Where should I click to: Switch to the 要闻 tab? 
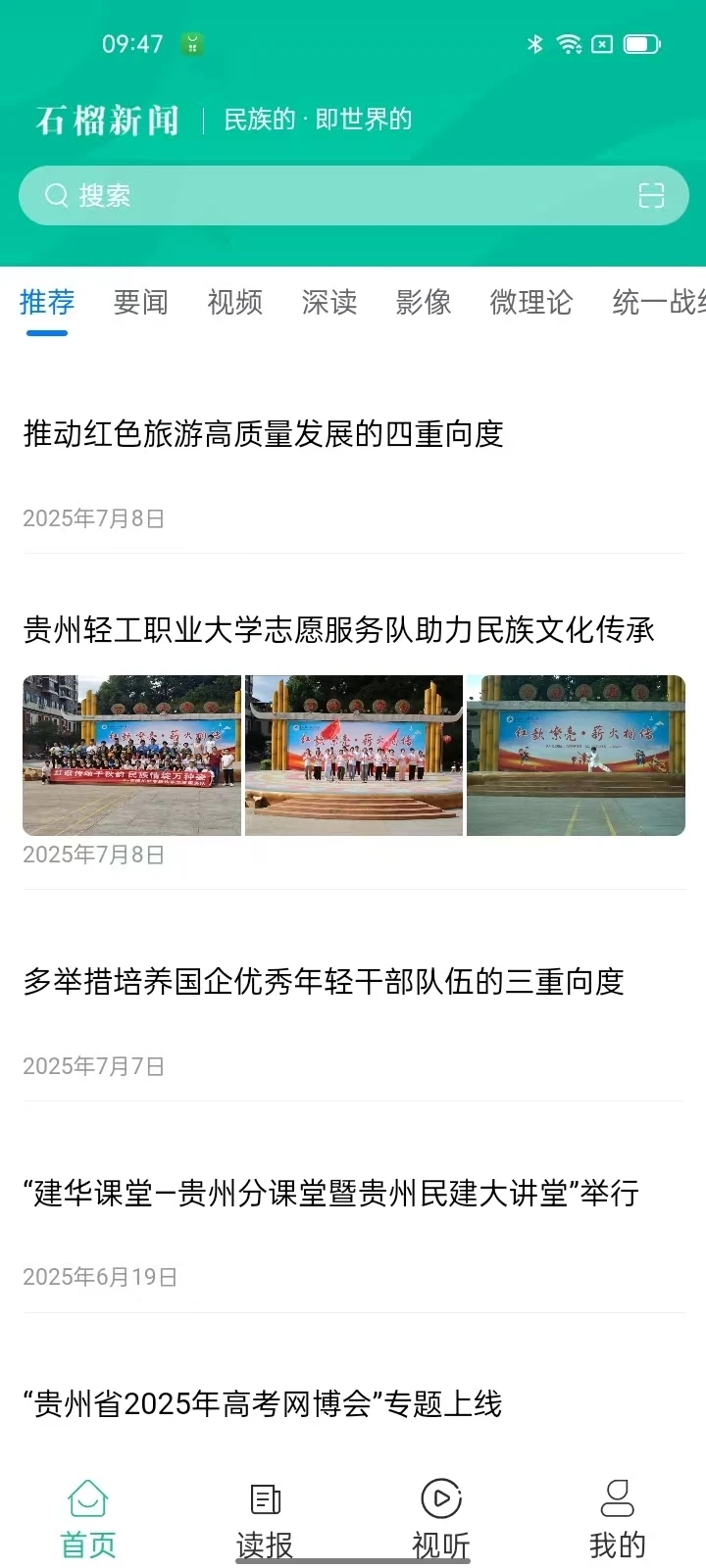(x=141, y=303)
